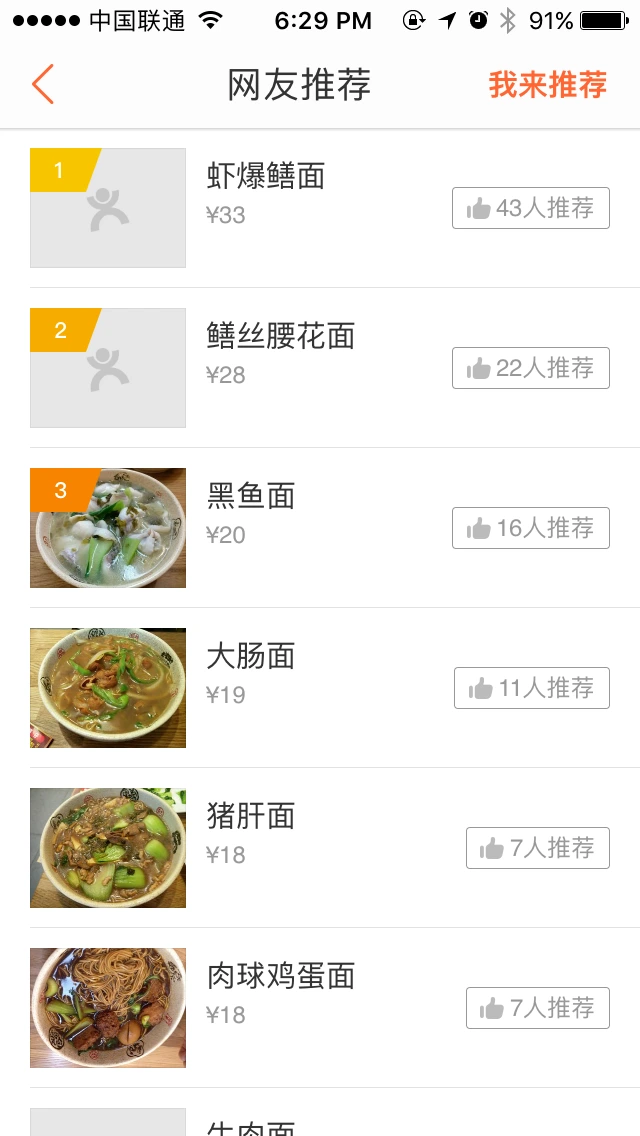The width and height of the screenshot is (640, 1136).
Task: Open the 猪肝面 dish photo
Action: (108, 848)
